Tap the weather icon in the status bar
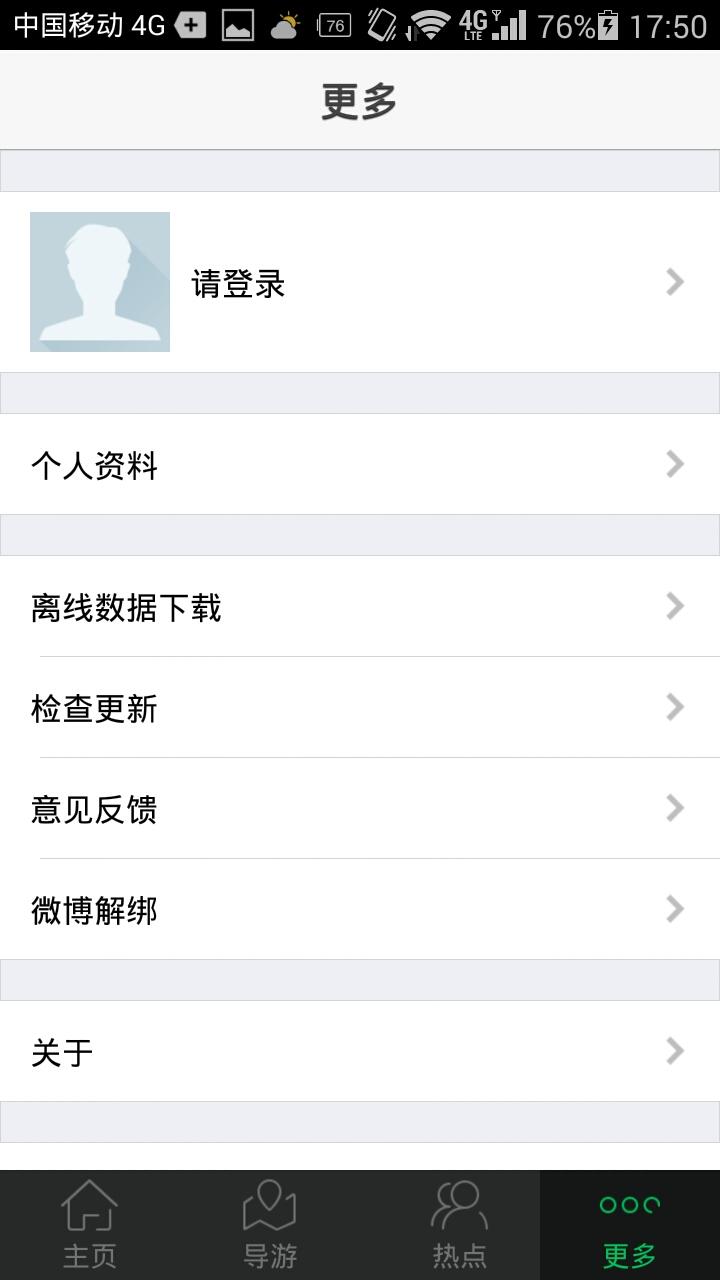Screen dimensions: 720x1280 (x=285, y=27)
